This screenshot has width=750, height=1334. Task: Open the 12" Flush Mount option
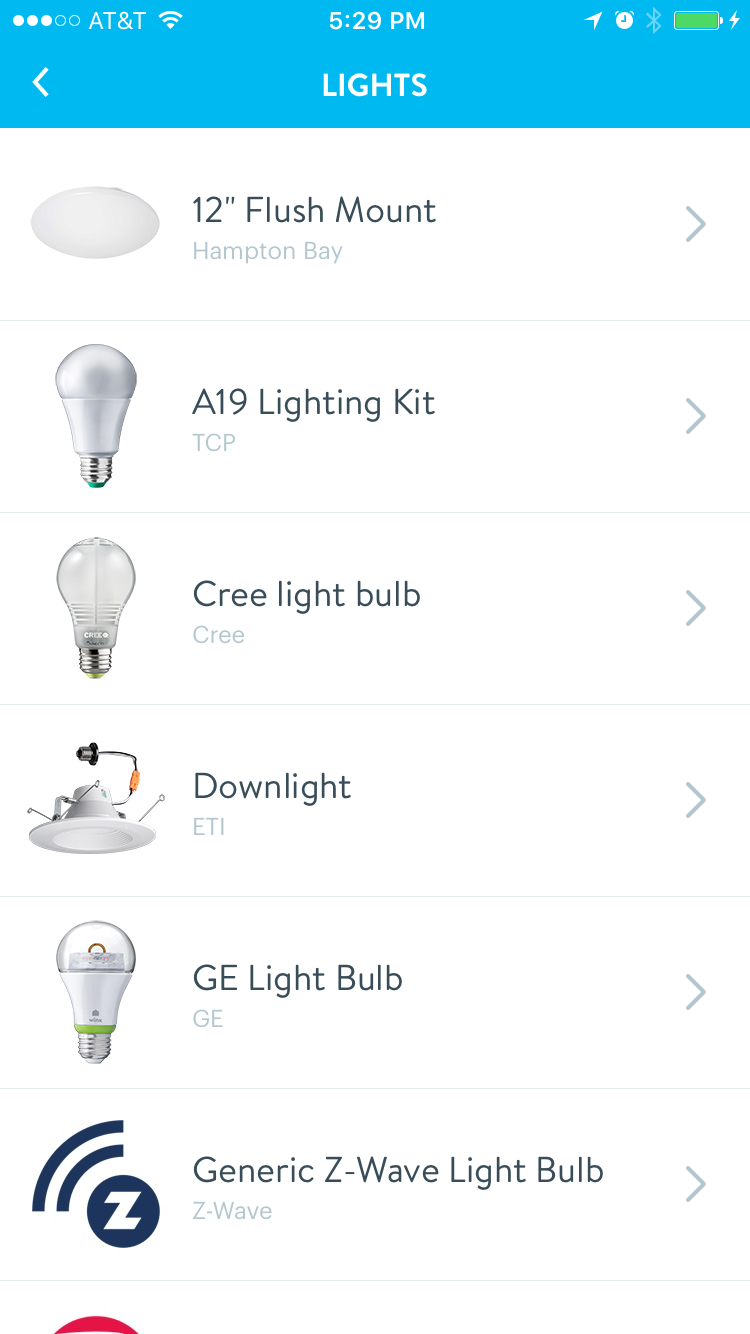click(x=375, y=225)
